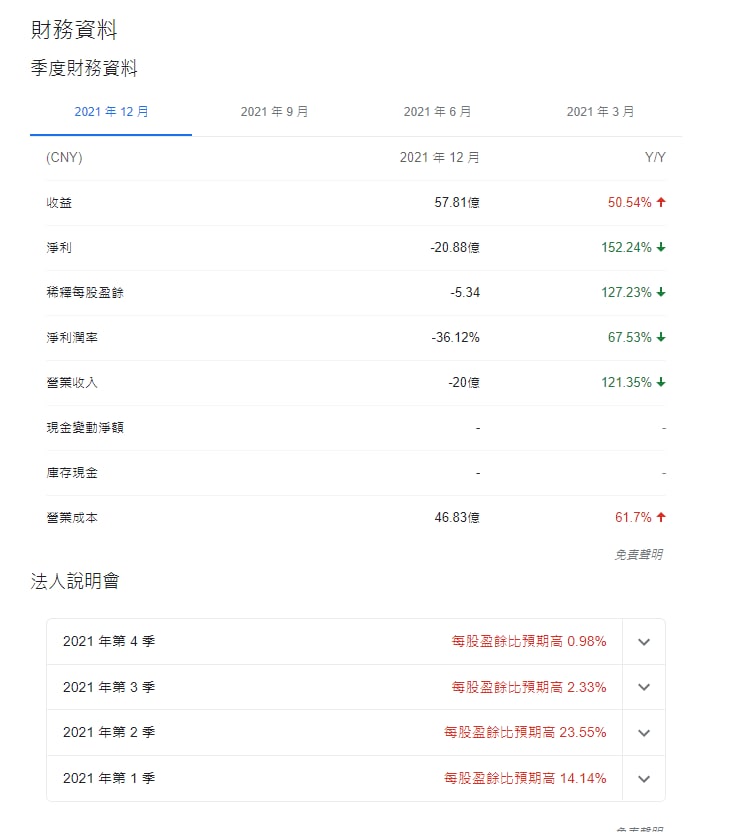Viewport: 730px width, 832px height.
Task: Expand the 2021 年第 4 季 earnings row
Action: [x=355, y=642]
